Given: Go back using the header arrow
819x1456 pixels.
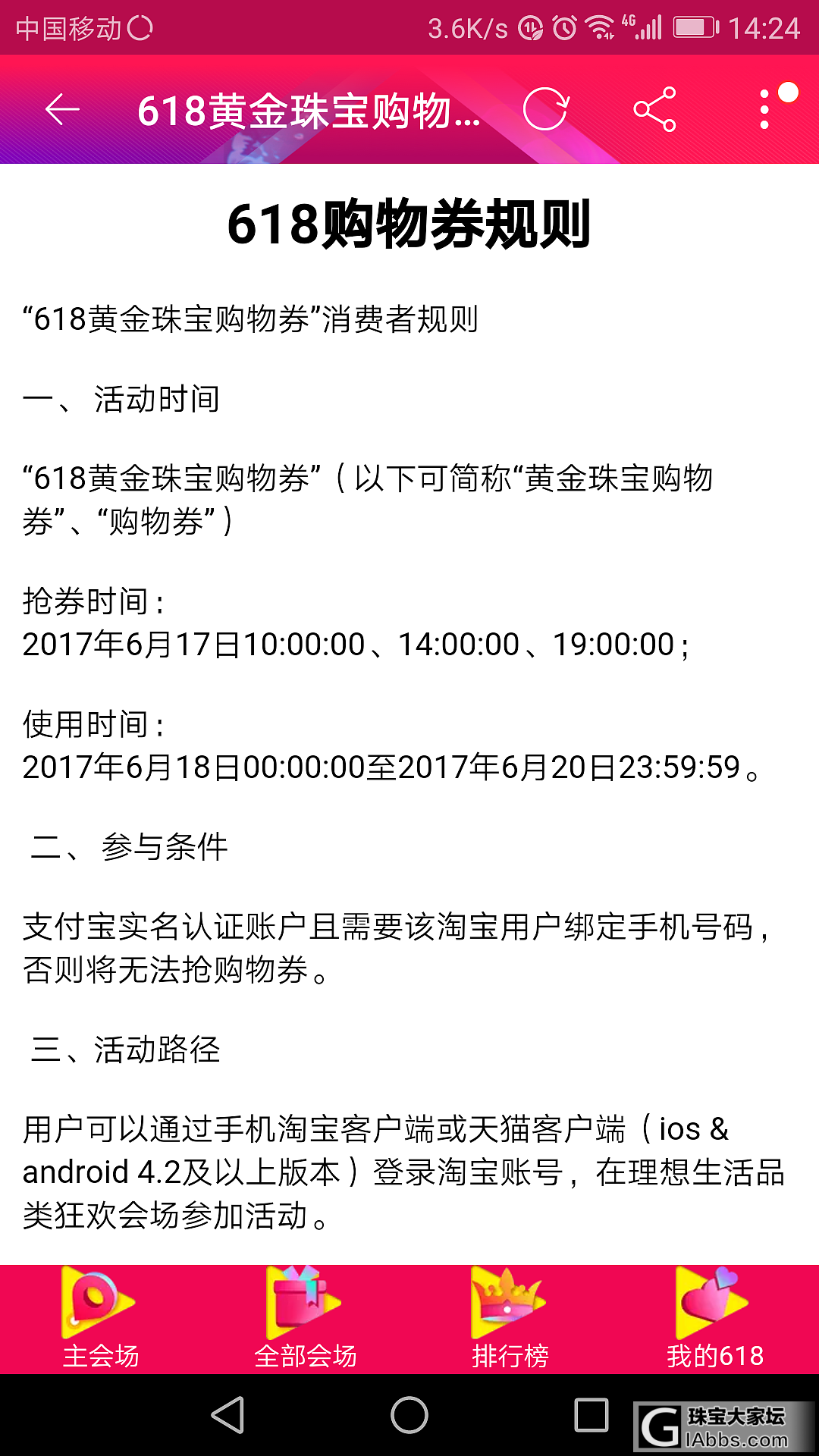Looking at the screenshot, I should (x=62, y=110).
